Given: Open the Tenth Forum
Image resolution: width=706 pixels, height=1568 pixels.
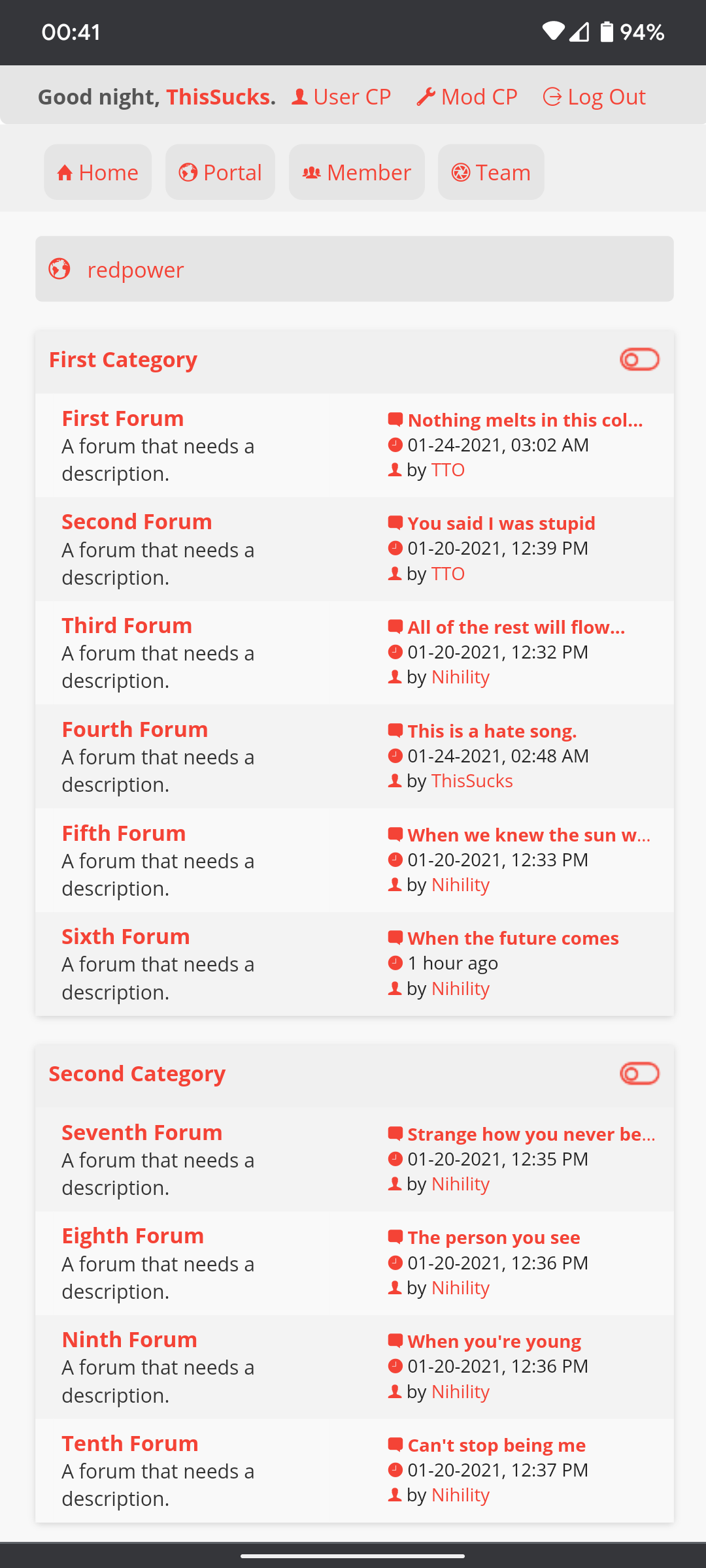Looking at the screenshot, I should [x=130, y=1443].
